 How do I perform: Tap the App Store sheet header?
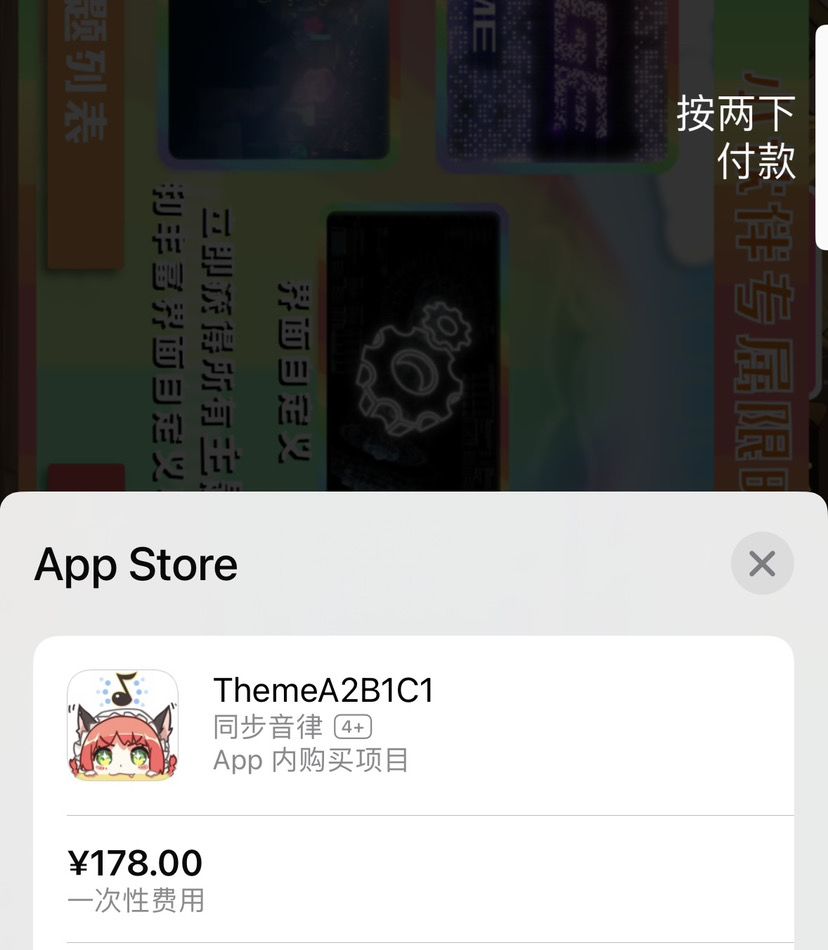[135, 563]
